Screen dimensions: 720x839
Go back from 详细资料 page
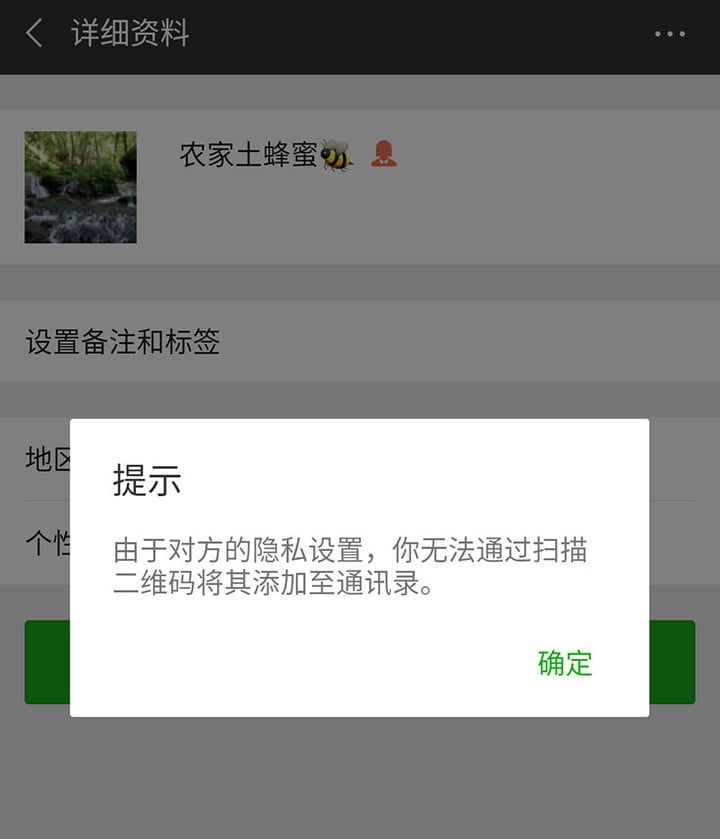(x=34, y=34)
